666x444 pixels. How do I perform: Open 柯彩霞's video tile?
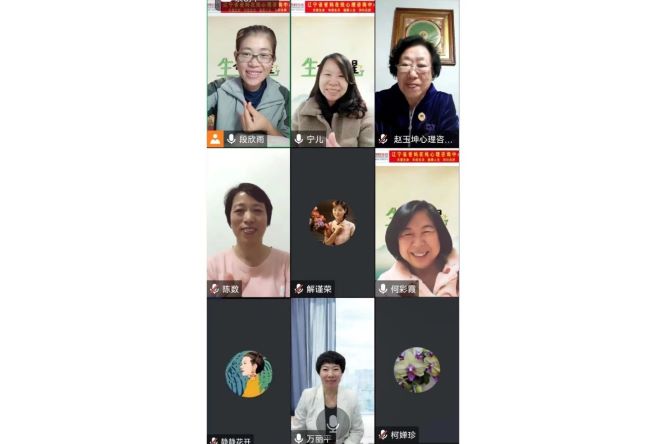(417, 222)
